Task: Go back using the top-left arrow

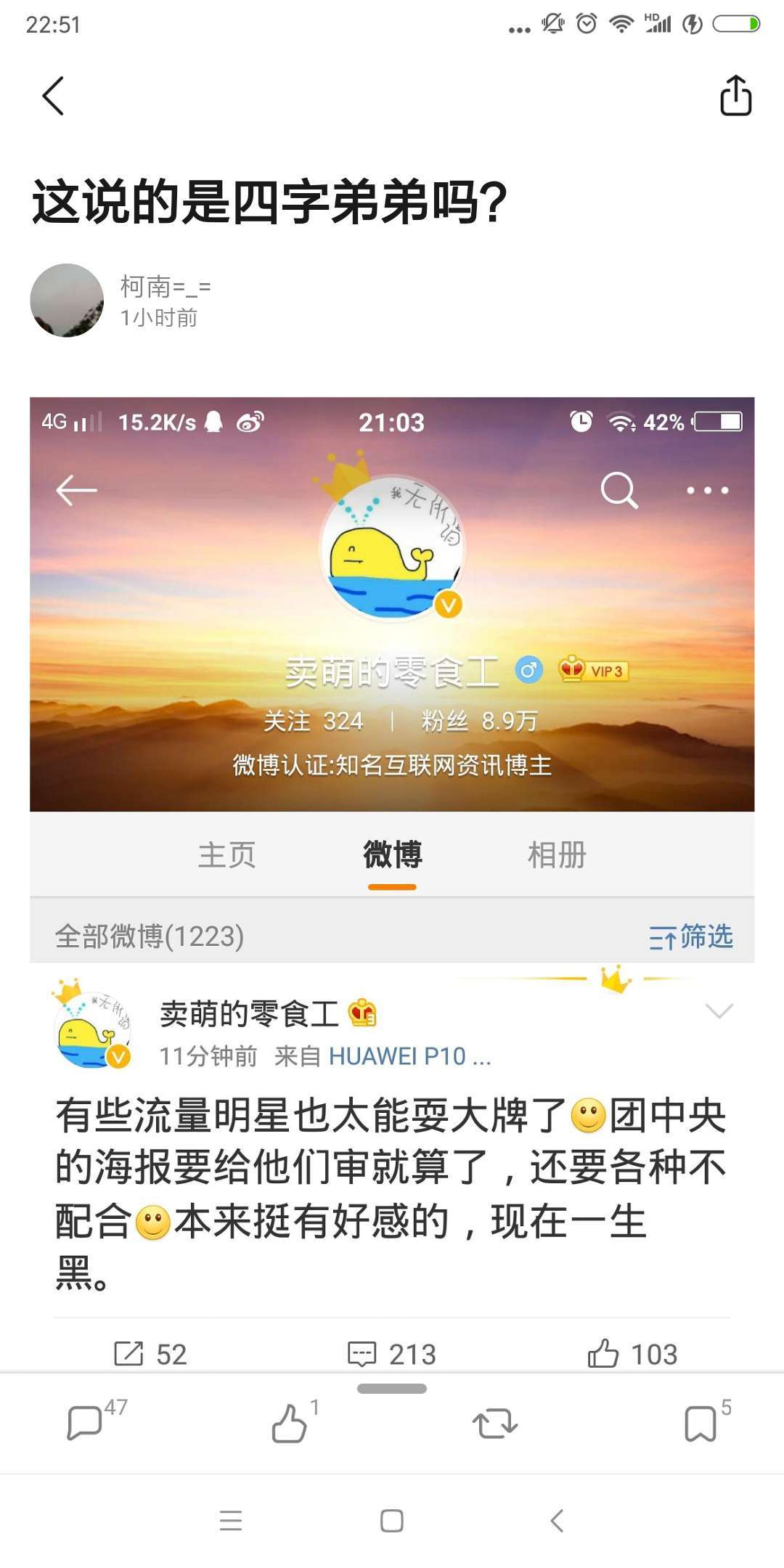Action: coord(53,96)
